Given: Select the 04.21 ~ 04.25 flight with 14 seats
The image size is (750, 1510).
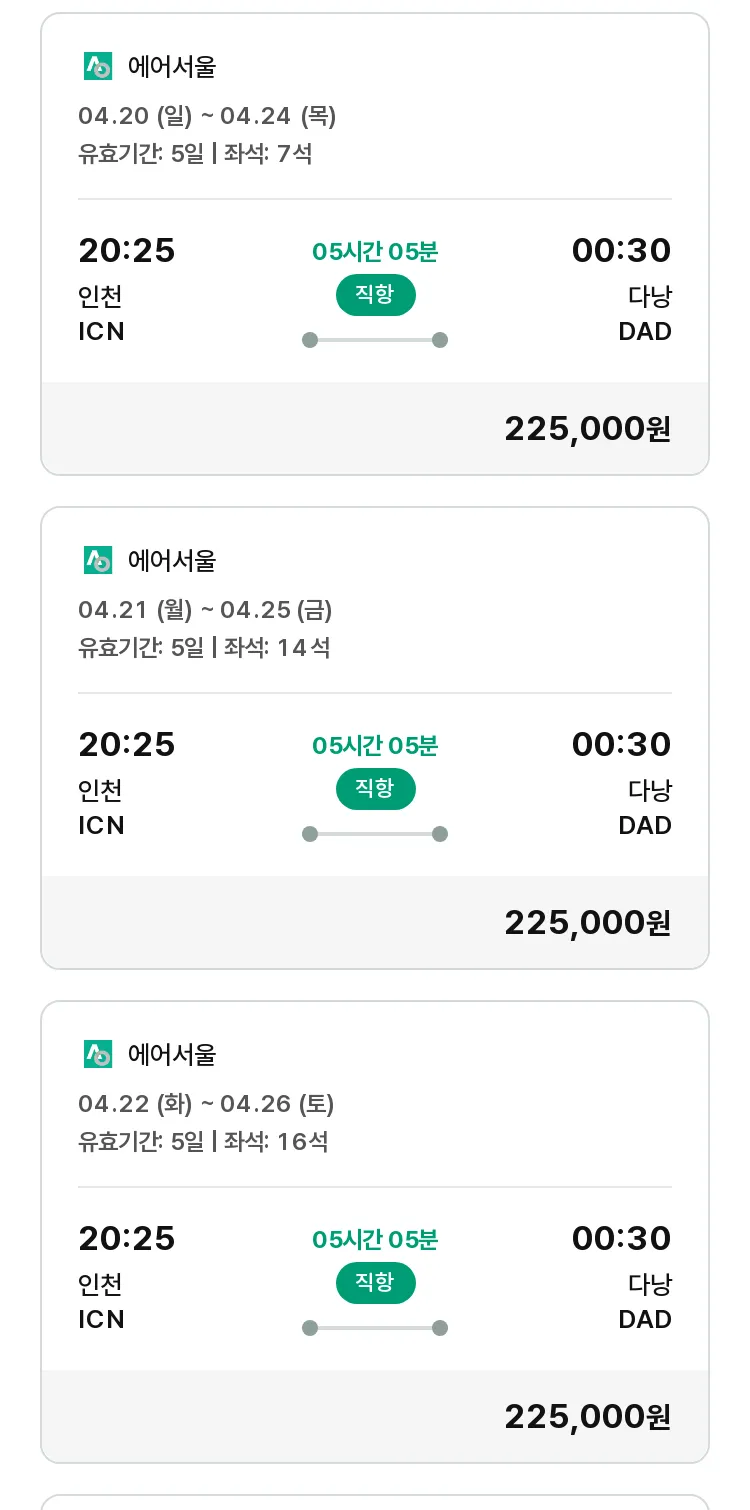Looking at the screenshot, I should pos(375,738).
